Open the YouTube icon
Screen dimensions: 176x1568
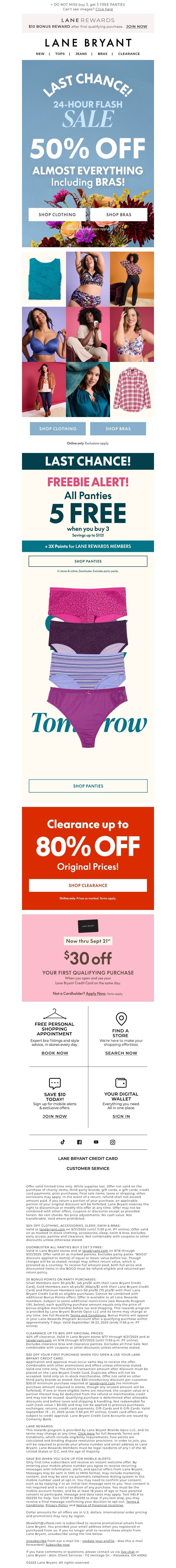96,1142
